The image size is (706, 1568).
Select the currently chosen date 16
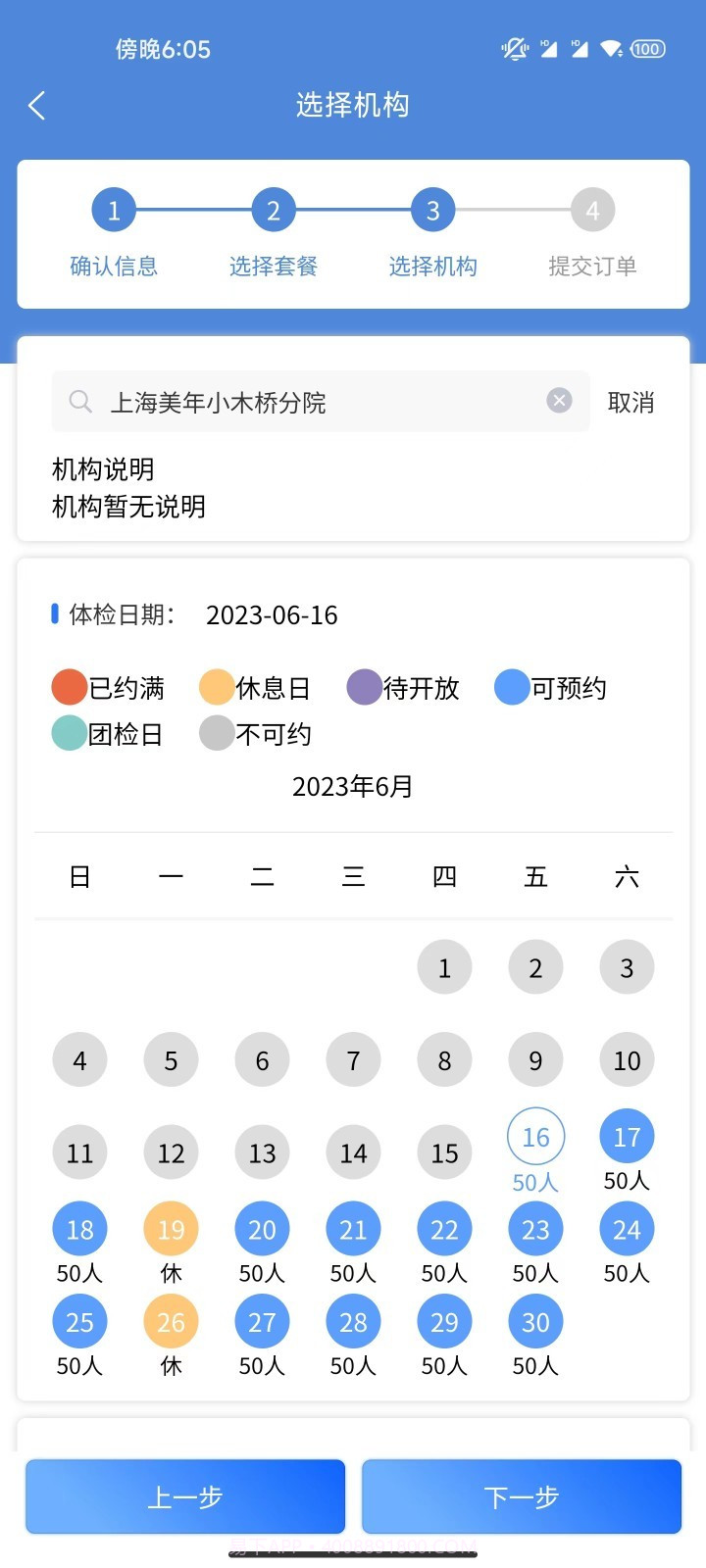click(534, 1136)
